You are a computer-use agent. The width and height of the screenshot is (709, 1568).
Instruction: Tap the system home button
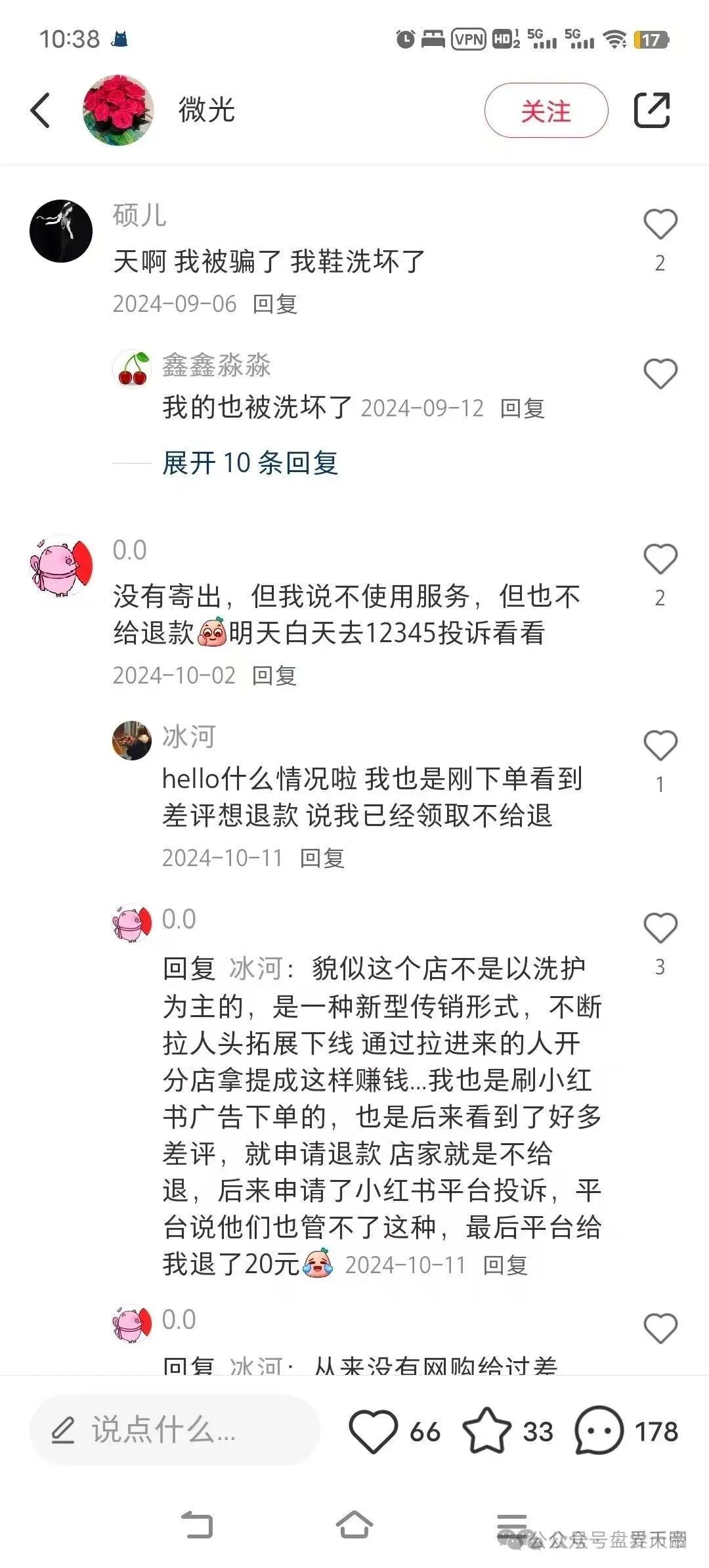coord(354,1525)
